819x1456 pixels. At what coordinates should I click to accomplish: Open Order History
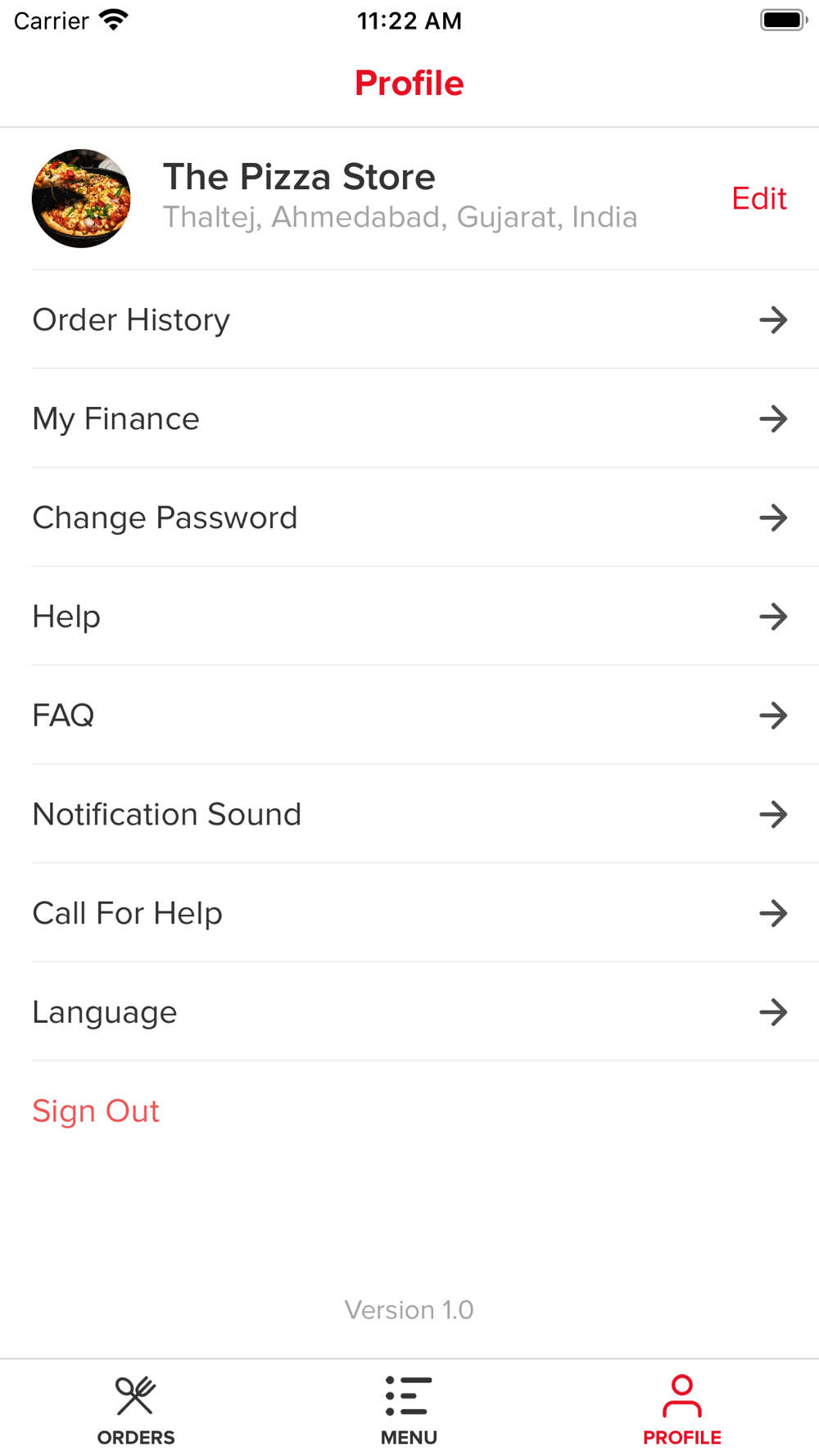(x=409, y=319)
